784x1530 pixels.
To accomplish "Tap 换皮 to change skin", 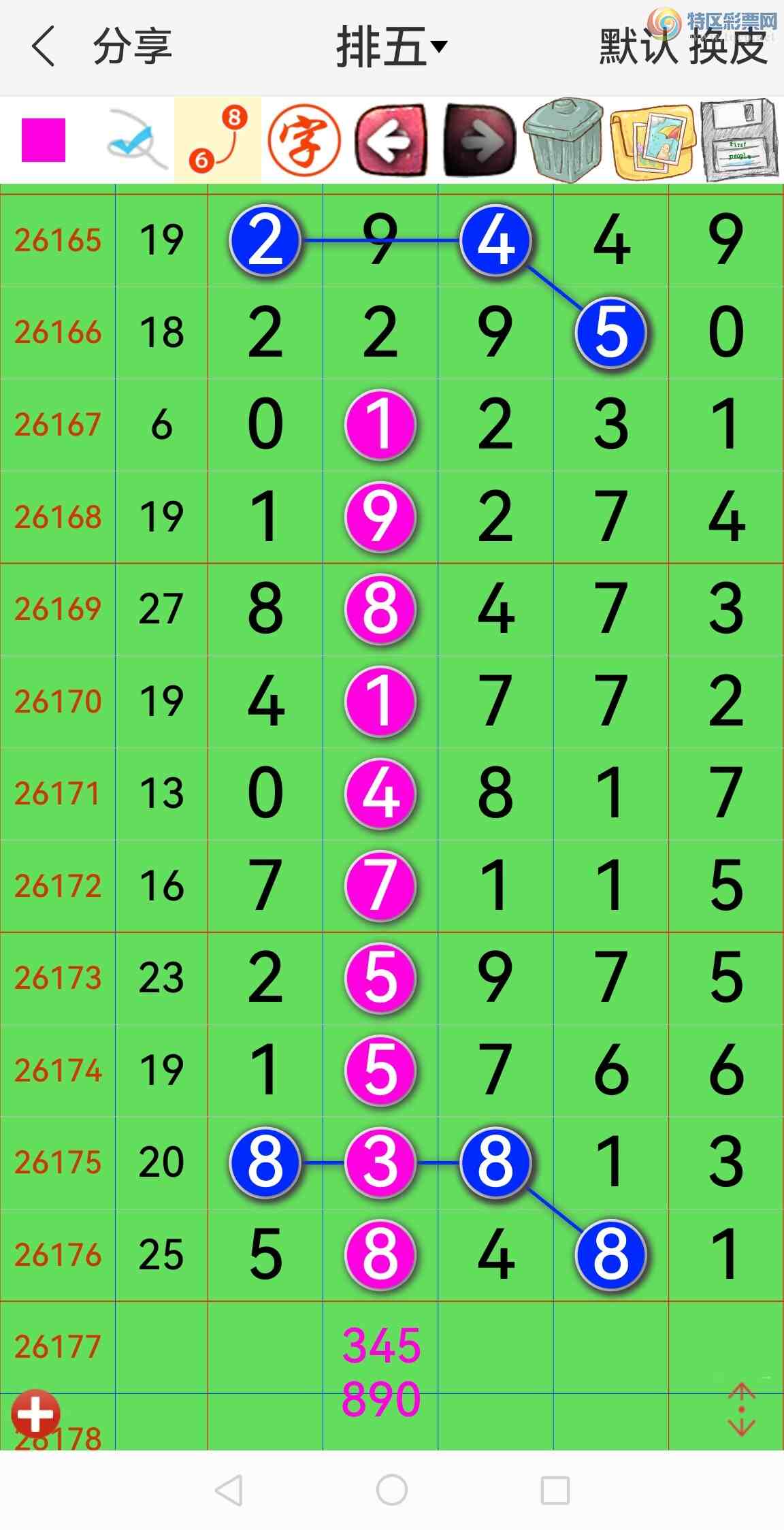I will [728, 46].
